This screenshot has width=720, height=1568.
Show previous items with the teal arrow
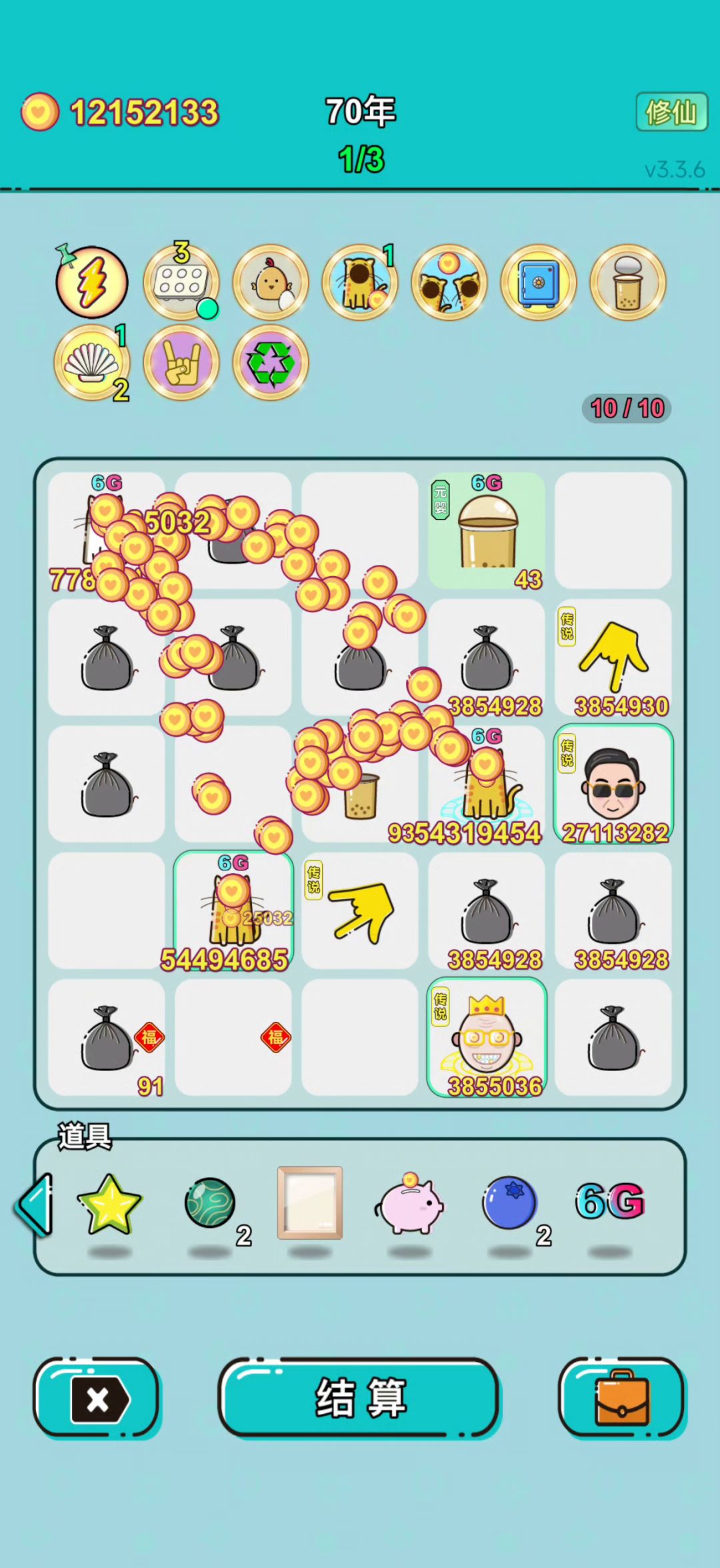35,1205
